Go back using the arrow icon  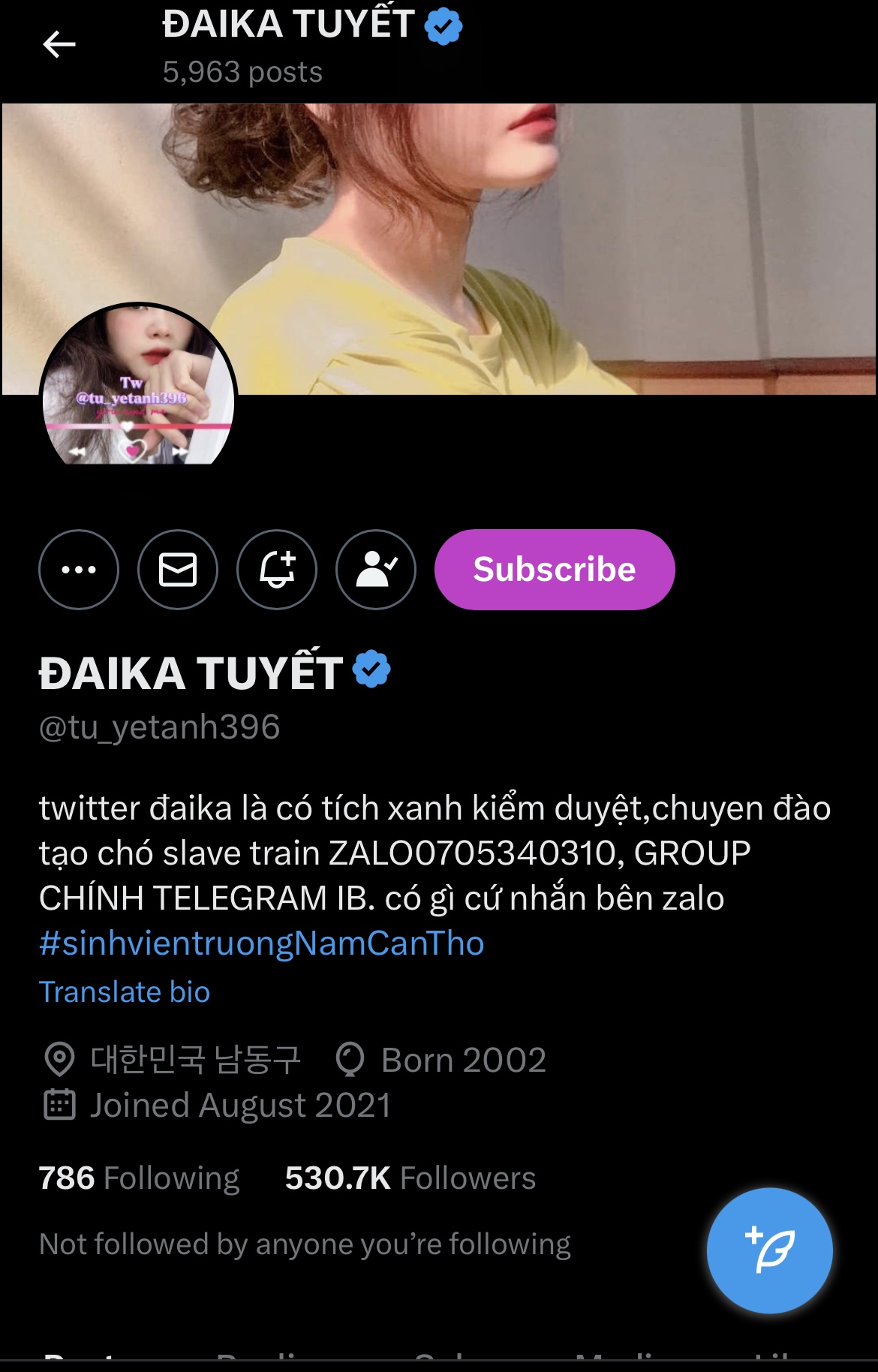point(59,45)
